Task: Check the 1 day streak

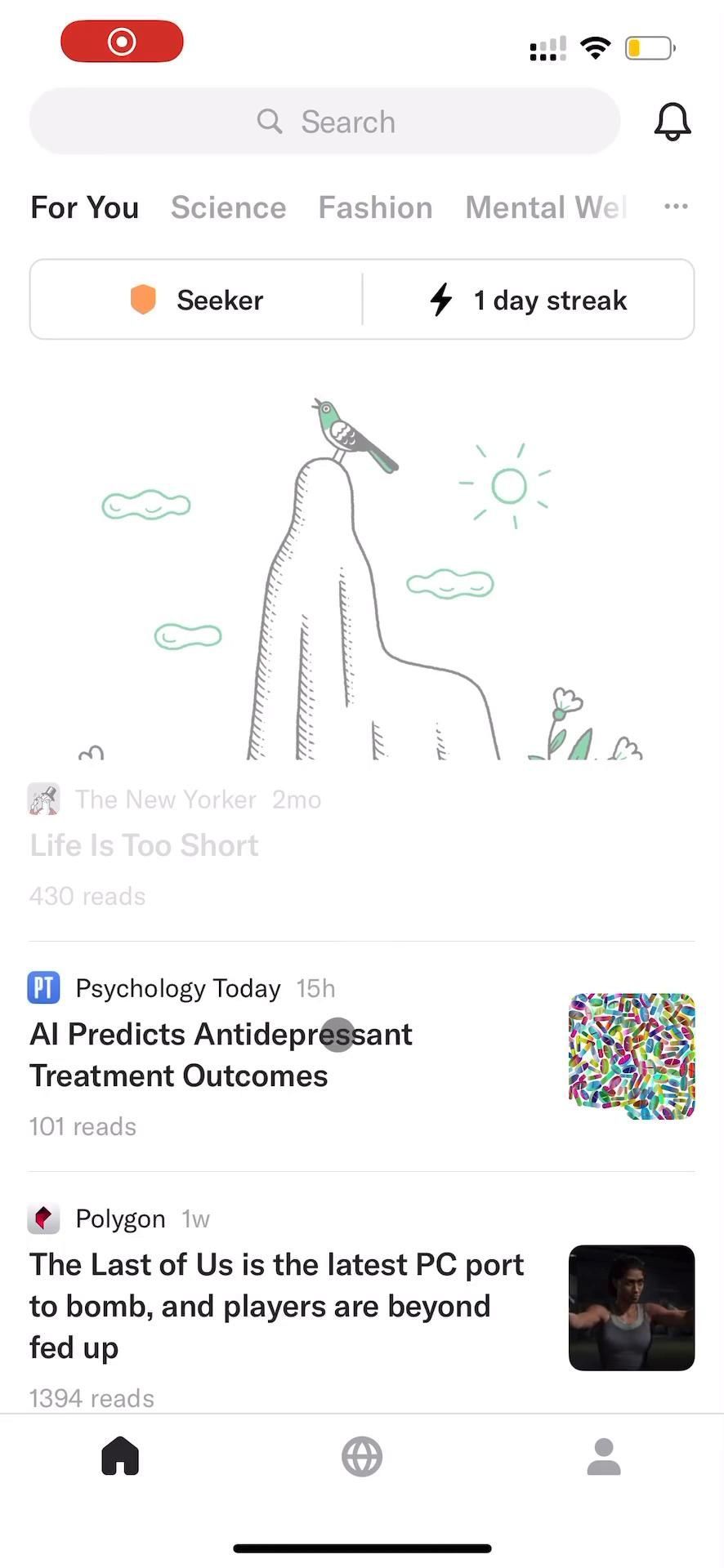Action: click(x=529, y=300)
